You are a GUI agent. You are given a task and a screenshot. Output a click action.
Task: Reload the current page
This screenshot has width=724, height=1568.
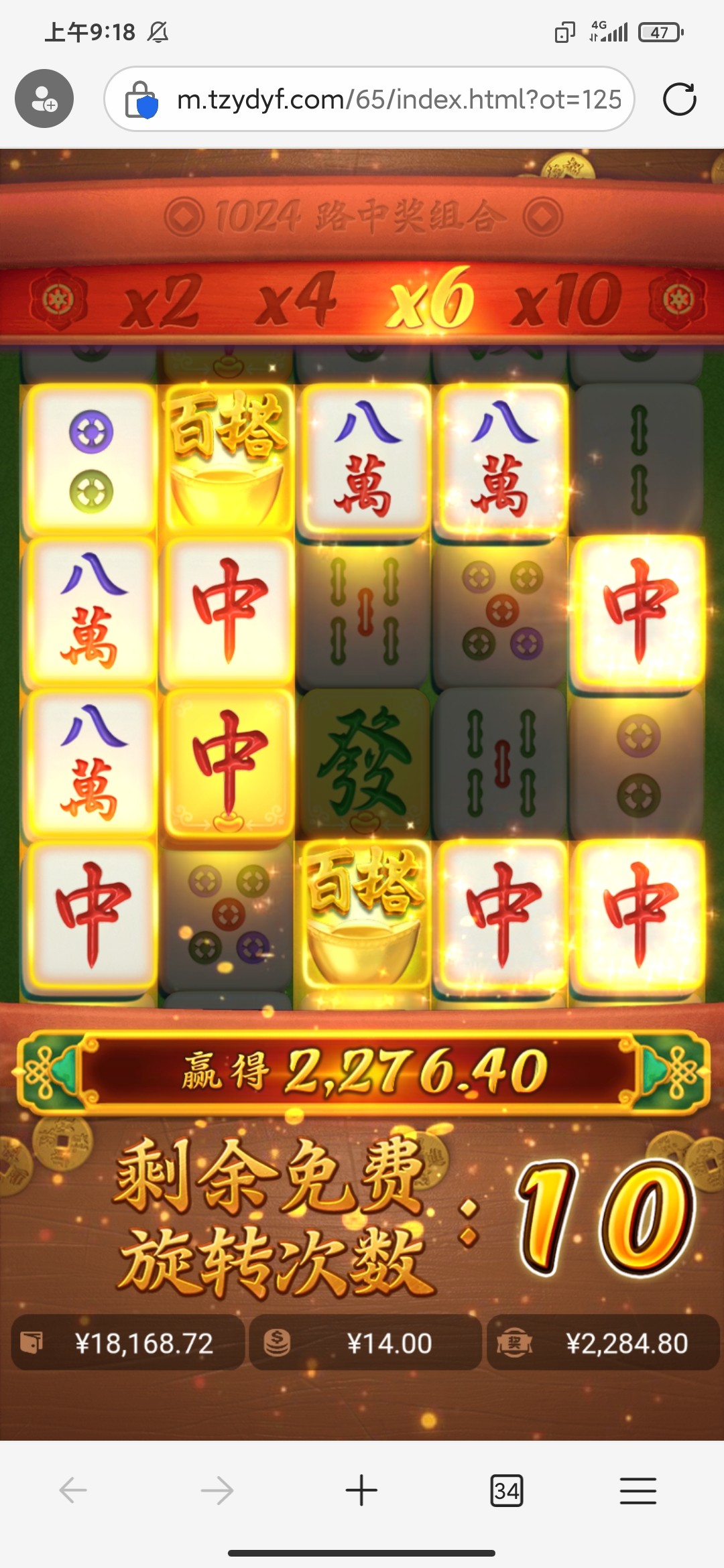click(x=679, y=100)
